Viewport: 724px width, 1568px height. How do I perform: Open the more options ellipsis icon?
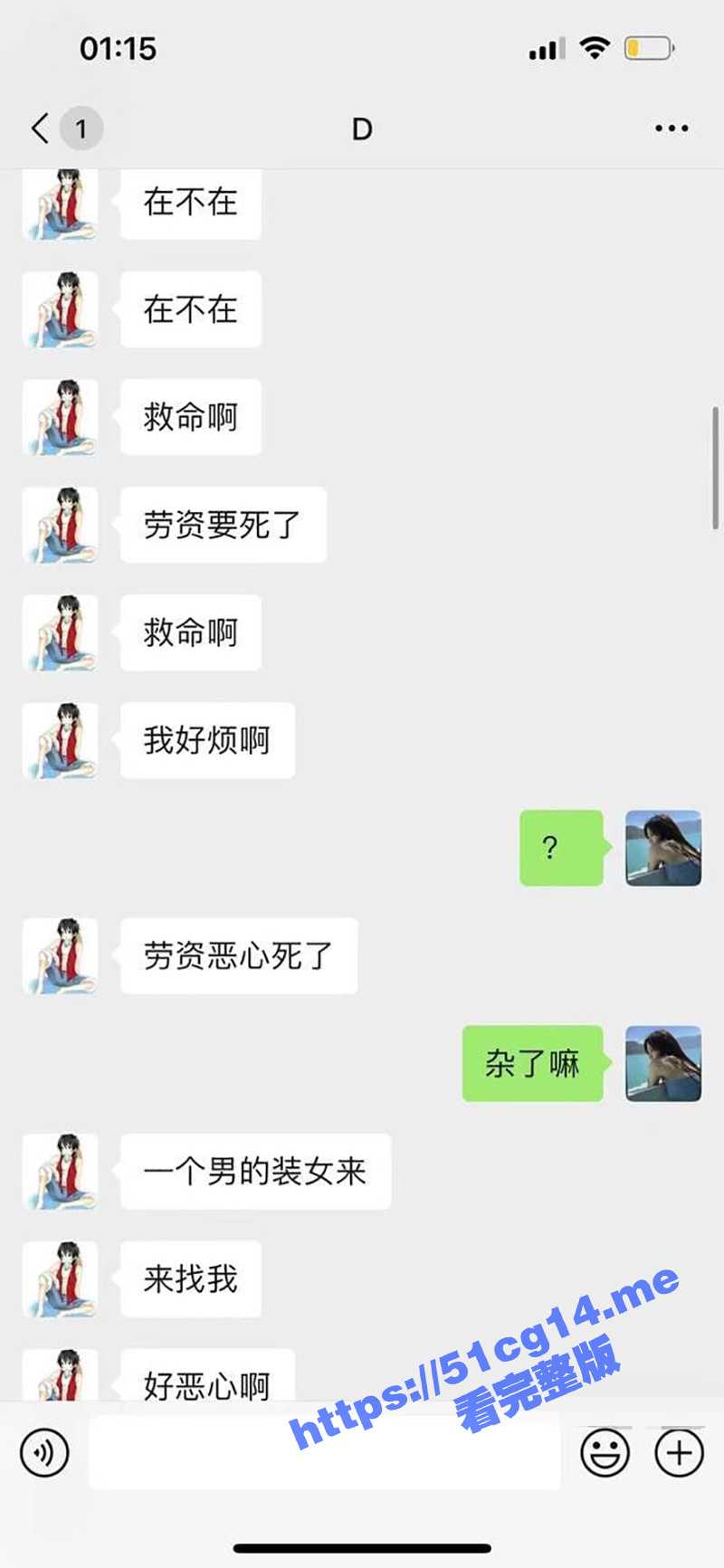pyautogui.click(x=671, y=128)
